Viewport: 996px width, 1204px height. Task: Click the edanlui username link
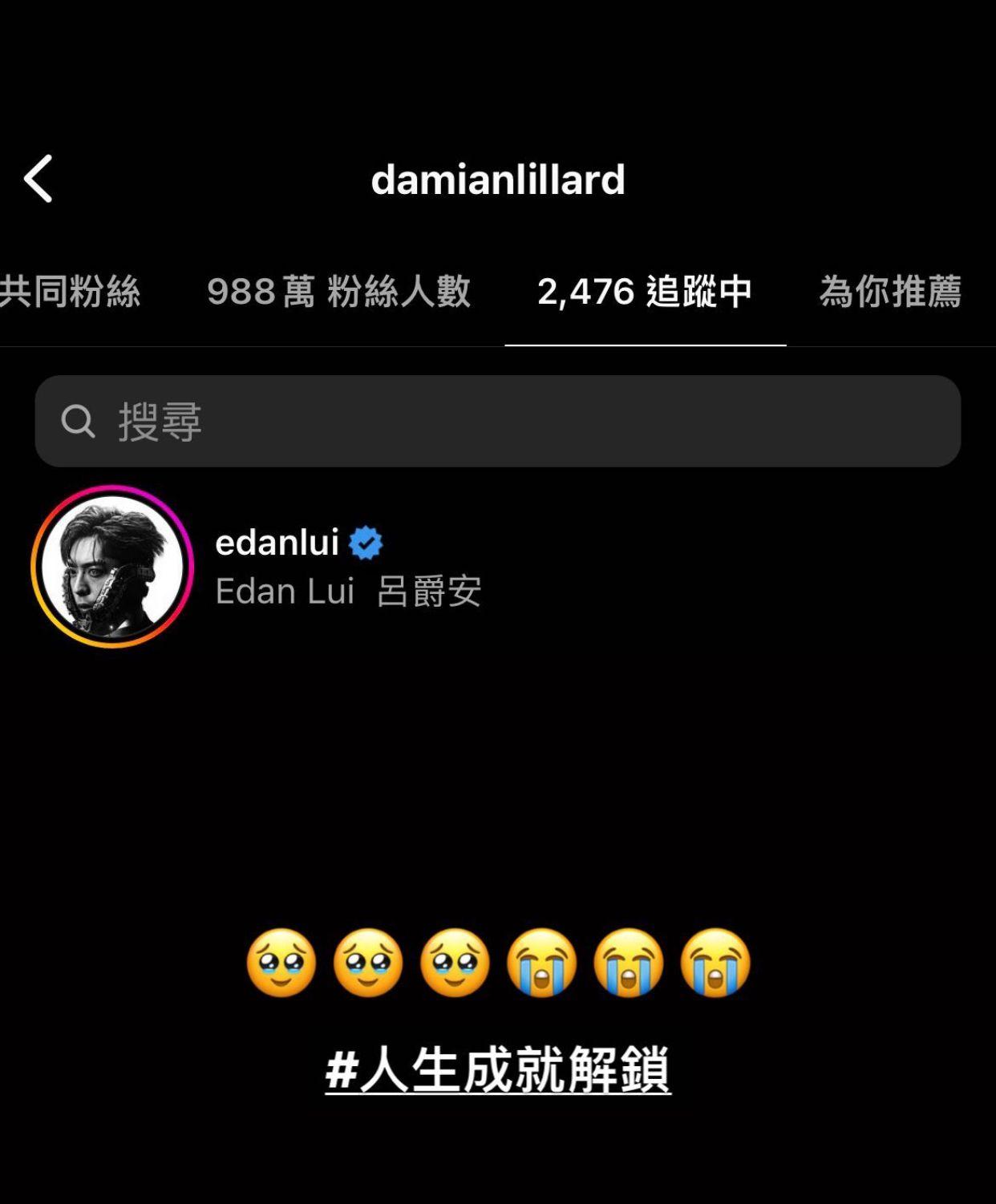point(277,542)
